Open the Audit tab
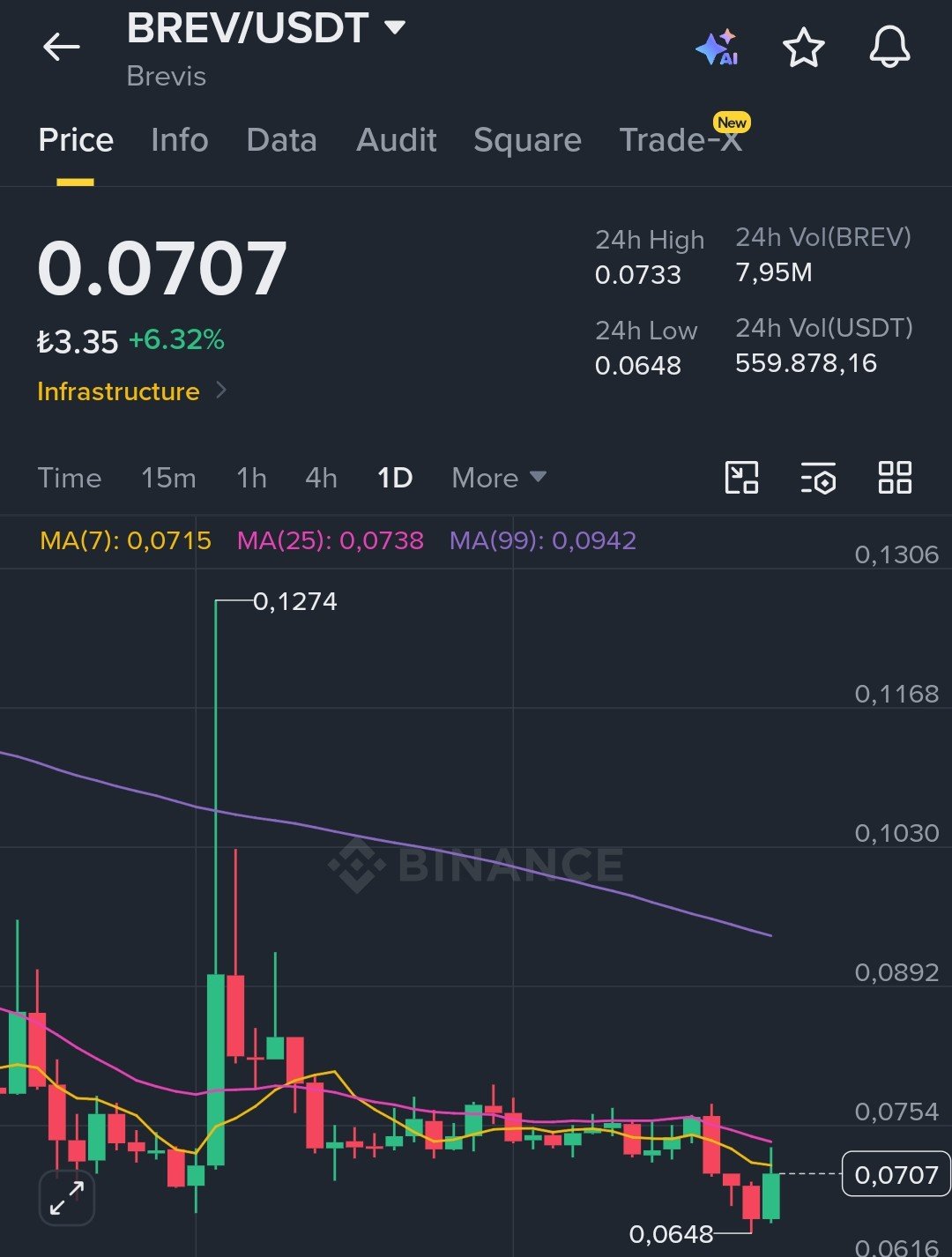This screenshot has width=952, height=1257. tap(397, 140)
